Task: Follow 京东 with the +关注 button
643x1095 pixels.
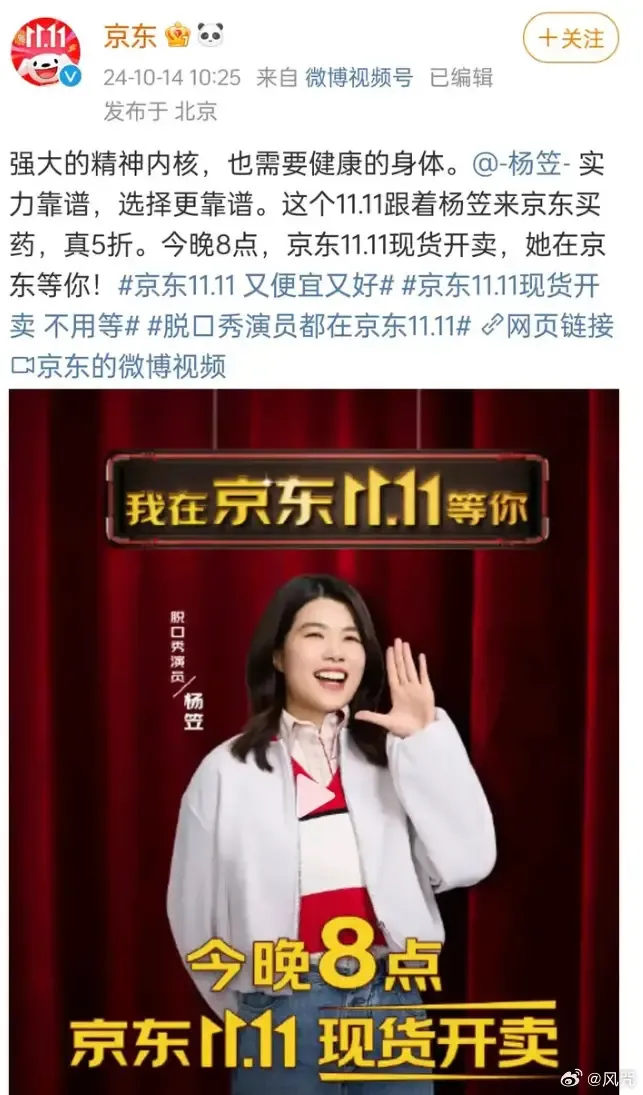Action: point(571,39)
